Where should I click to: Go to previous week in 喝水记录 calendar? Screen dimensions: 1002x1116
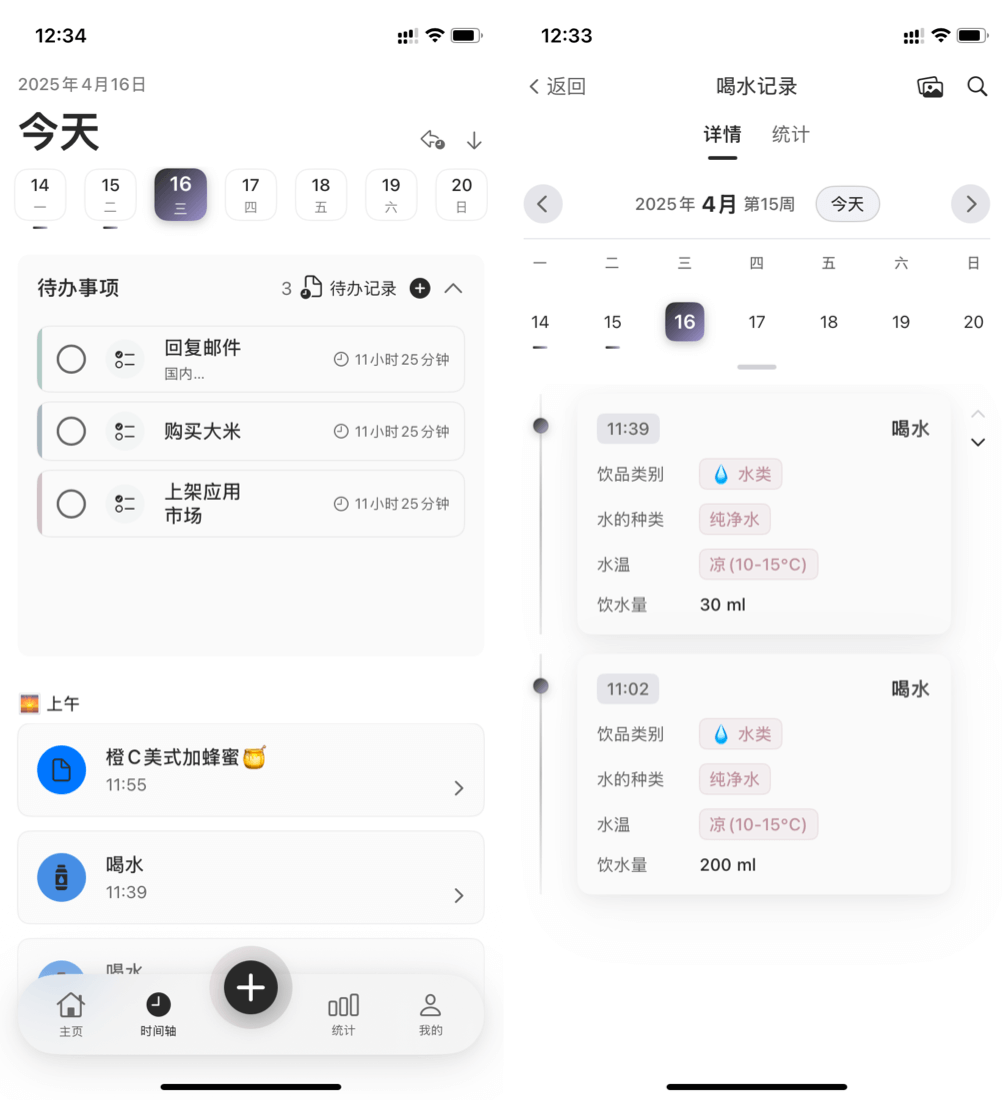point(543,204)
